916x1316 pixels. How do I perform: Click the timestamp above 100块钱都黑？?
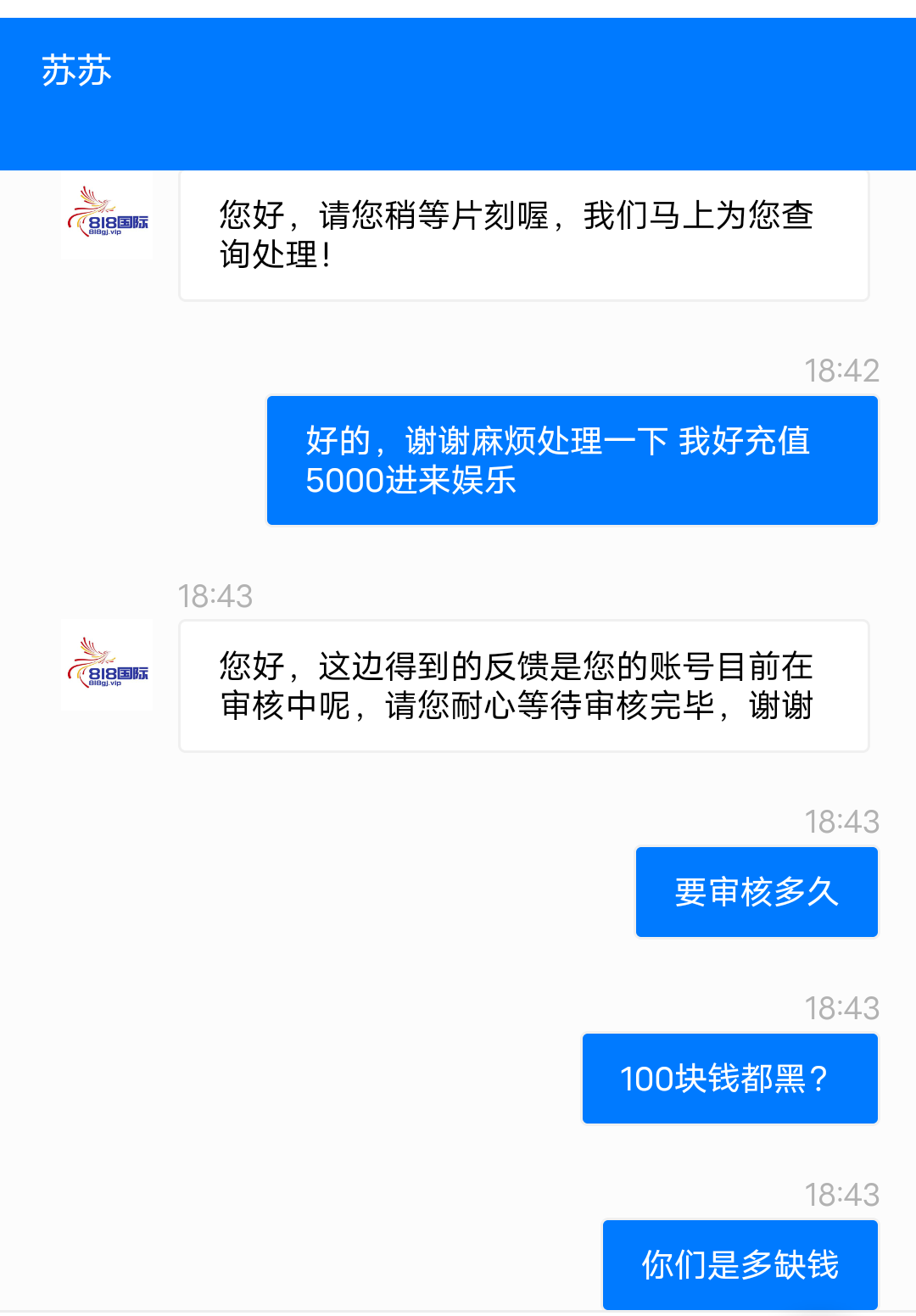pyautogui.click(x=844, y=1007)
